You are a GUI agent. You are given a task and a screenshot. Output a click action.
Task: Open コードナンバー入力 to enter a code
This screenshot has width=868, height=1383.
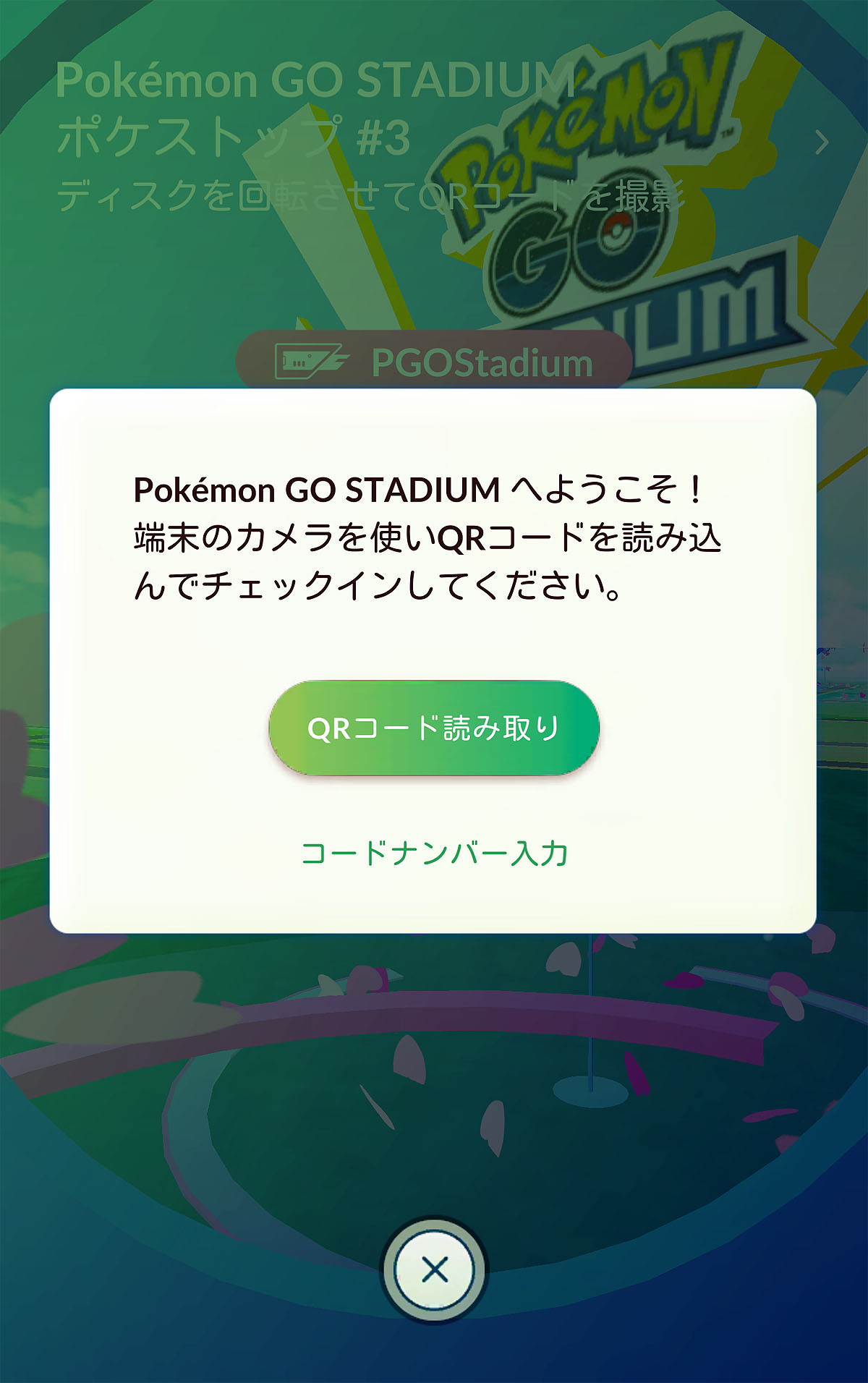pos(434,854)
